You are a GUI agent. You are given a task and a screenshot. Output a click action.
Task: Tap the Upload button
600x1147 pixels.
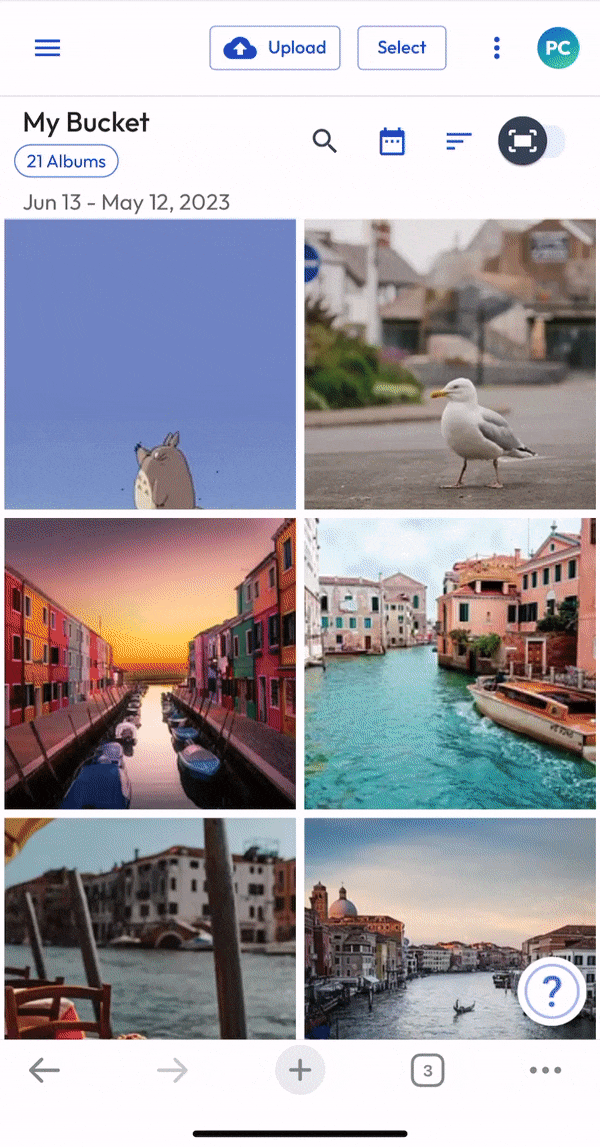[x=275, y=48]
